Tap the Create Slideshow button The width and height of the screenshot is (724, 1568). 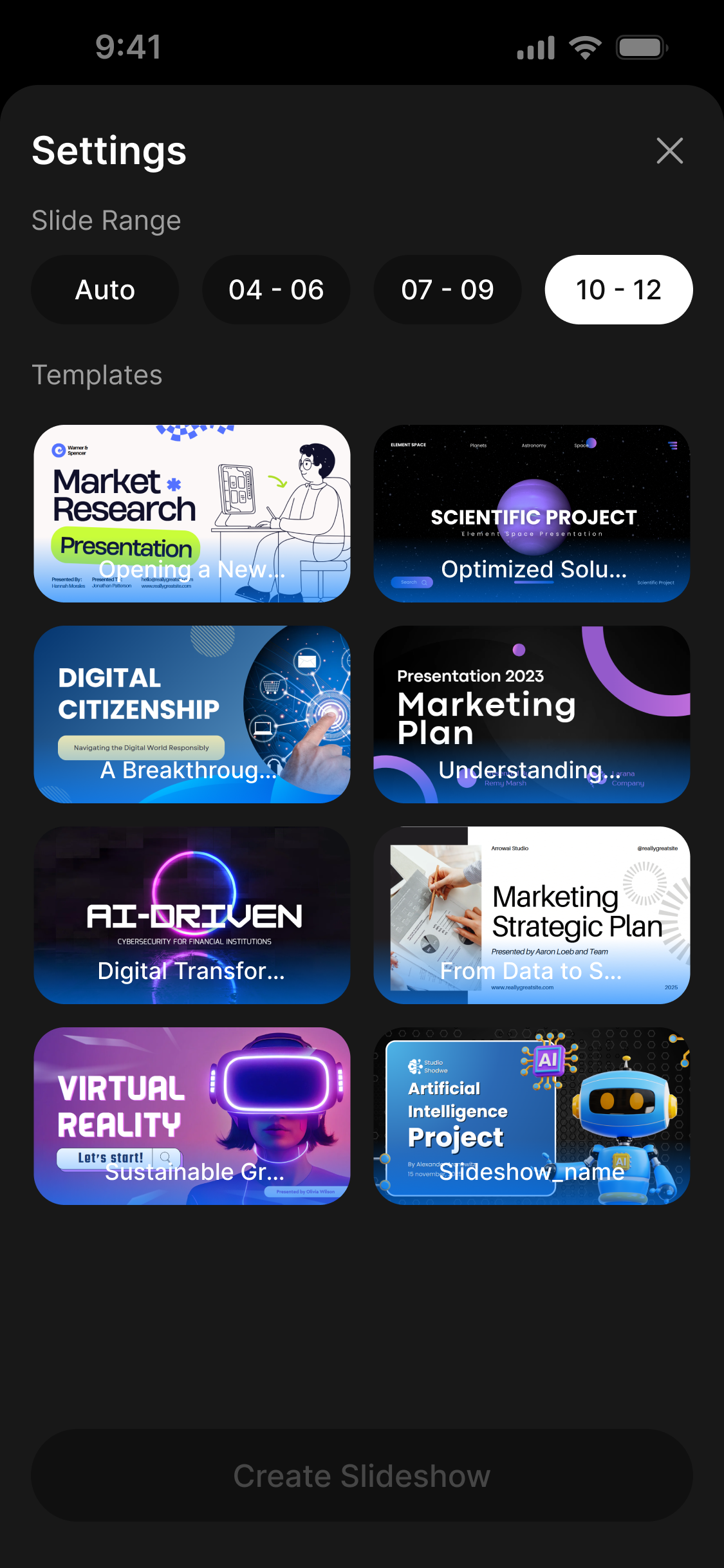click(362, 1475)
